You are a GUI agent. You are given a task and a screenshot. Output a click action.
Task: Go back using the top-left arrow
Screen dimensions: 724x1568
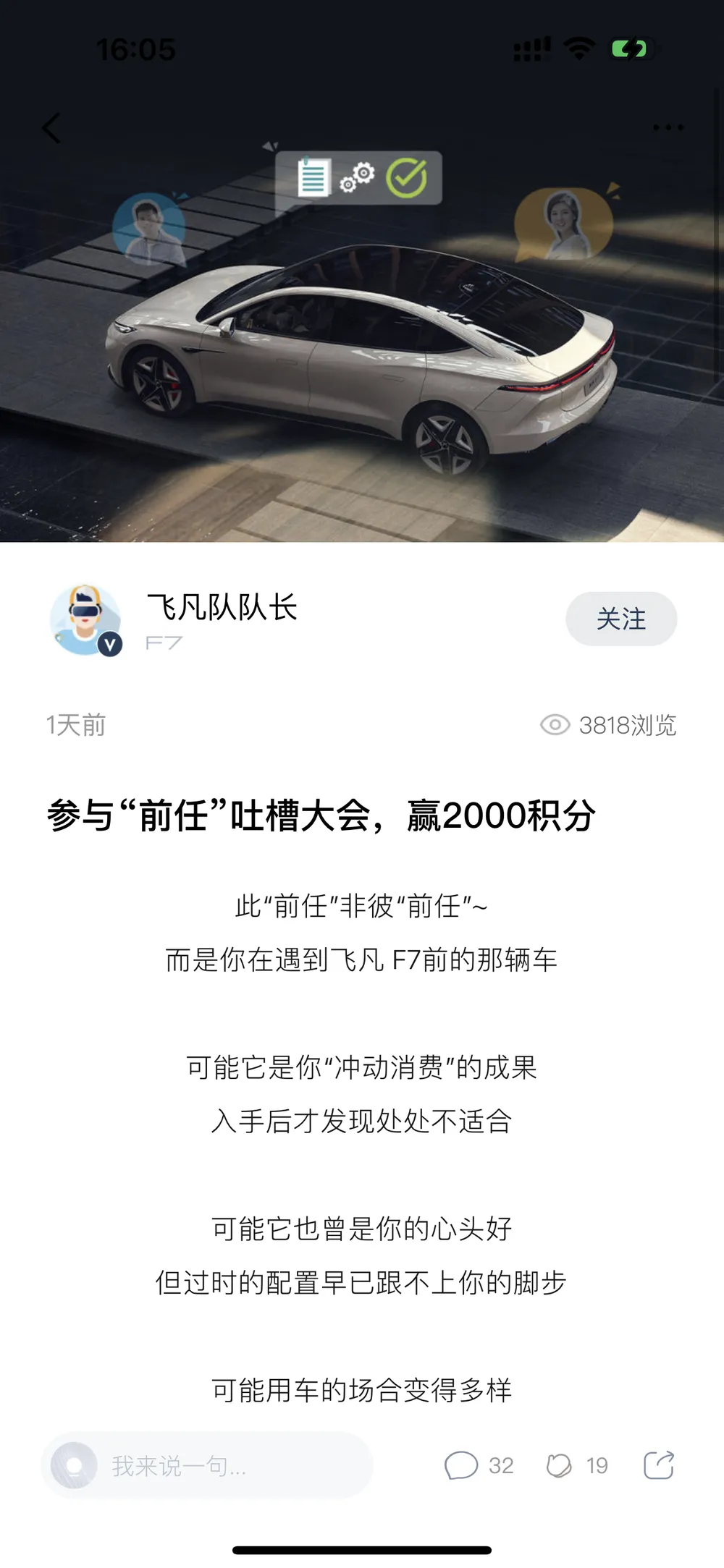(x=52, y=129)
